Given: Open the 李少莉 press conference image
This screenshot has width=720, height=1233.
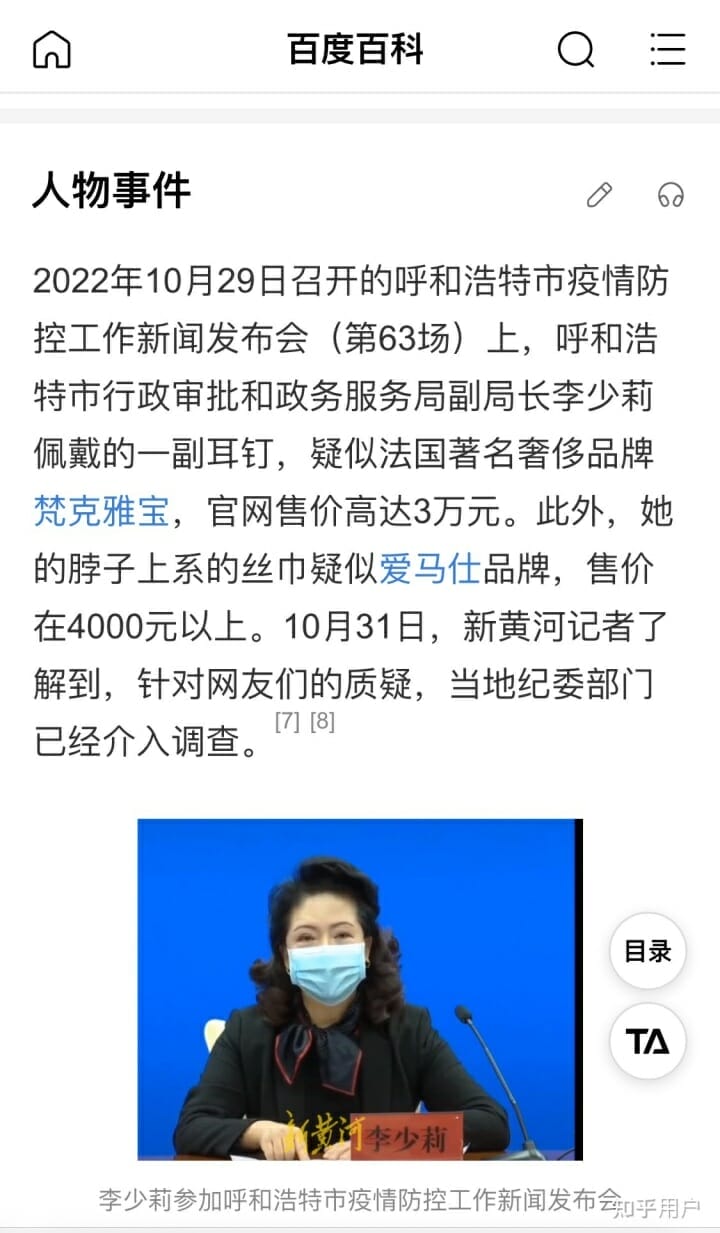Looking at the screenshot, I should tap(359, 988).
